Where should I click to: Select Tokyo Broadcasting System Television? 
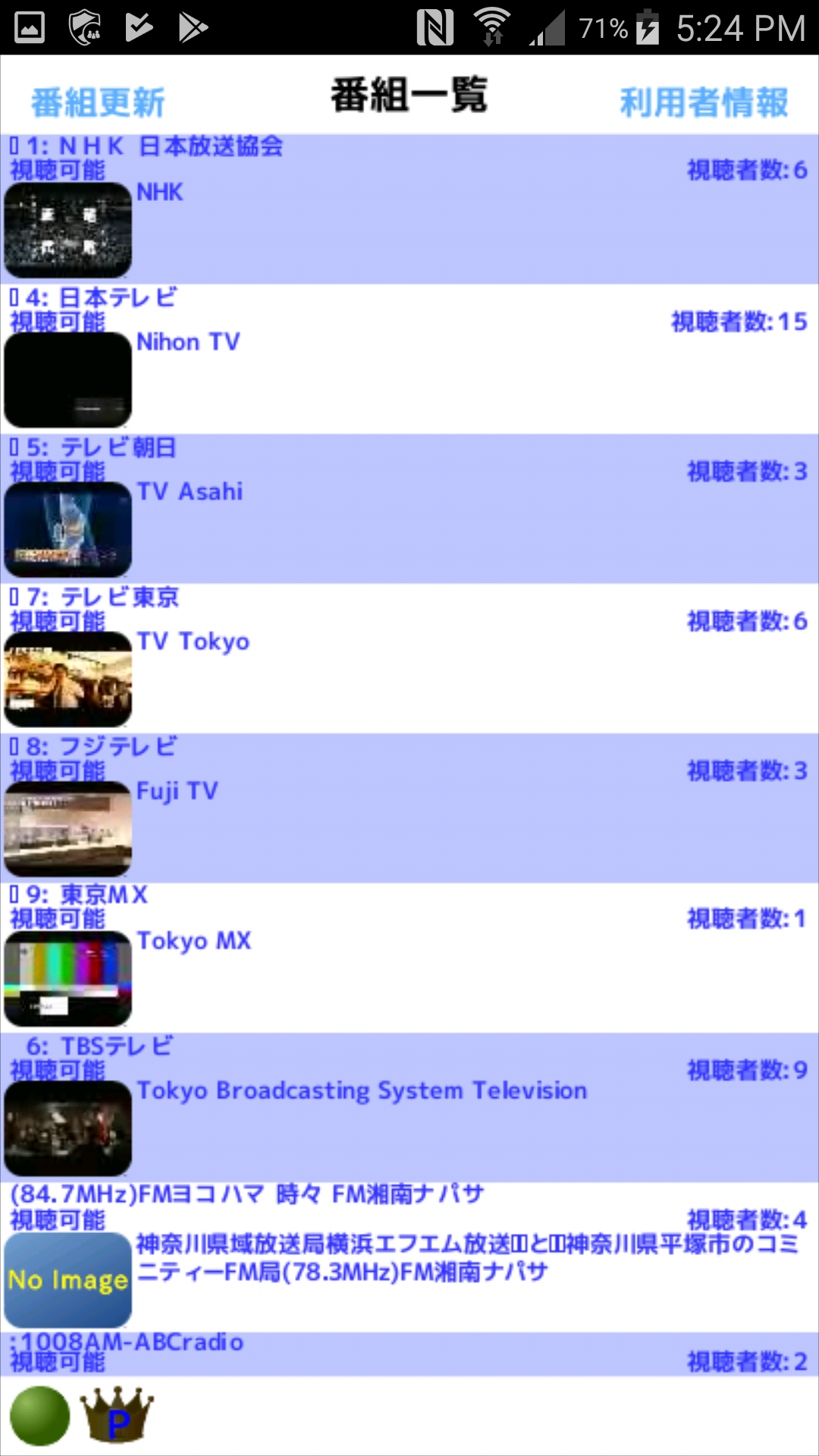(x=409, y=1107)
